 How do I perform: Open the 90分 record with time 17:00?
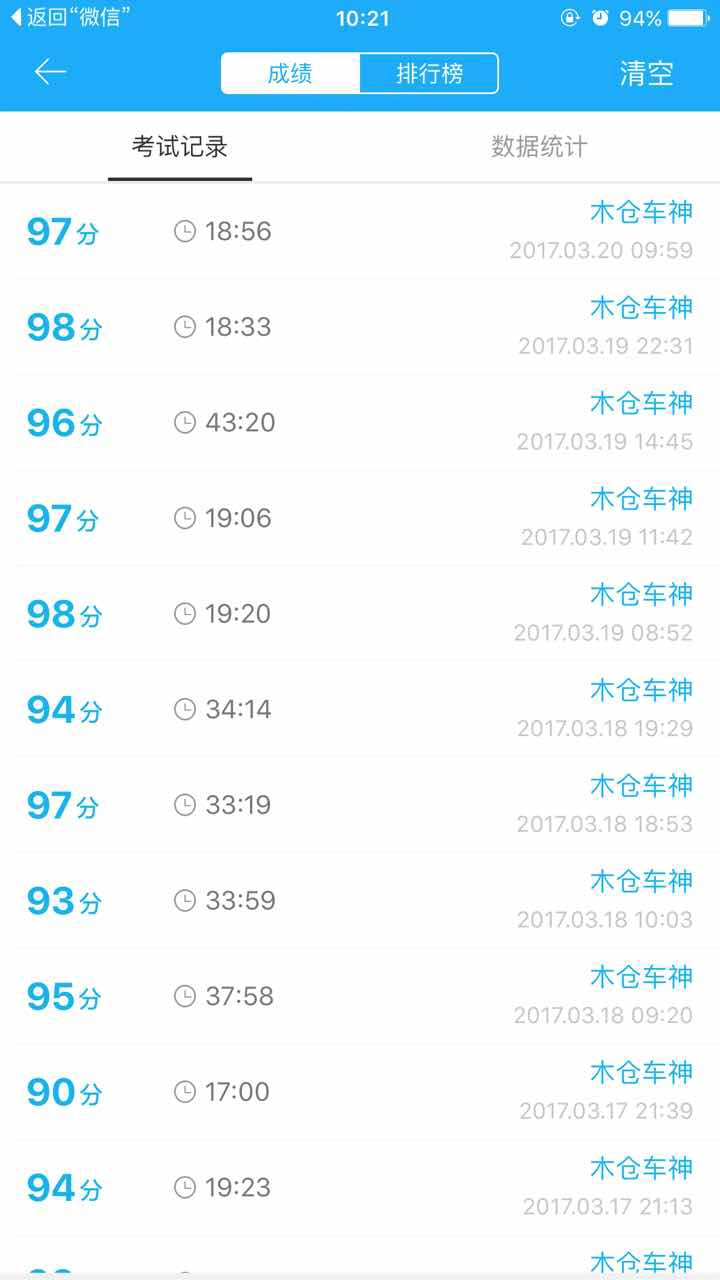tap(360, 1092)
